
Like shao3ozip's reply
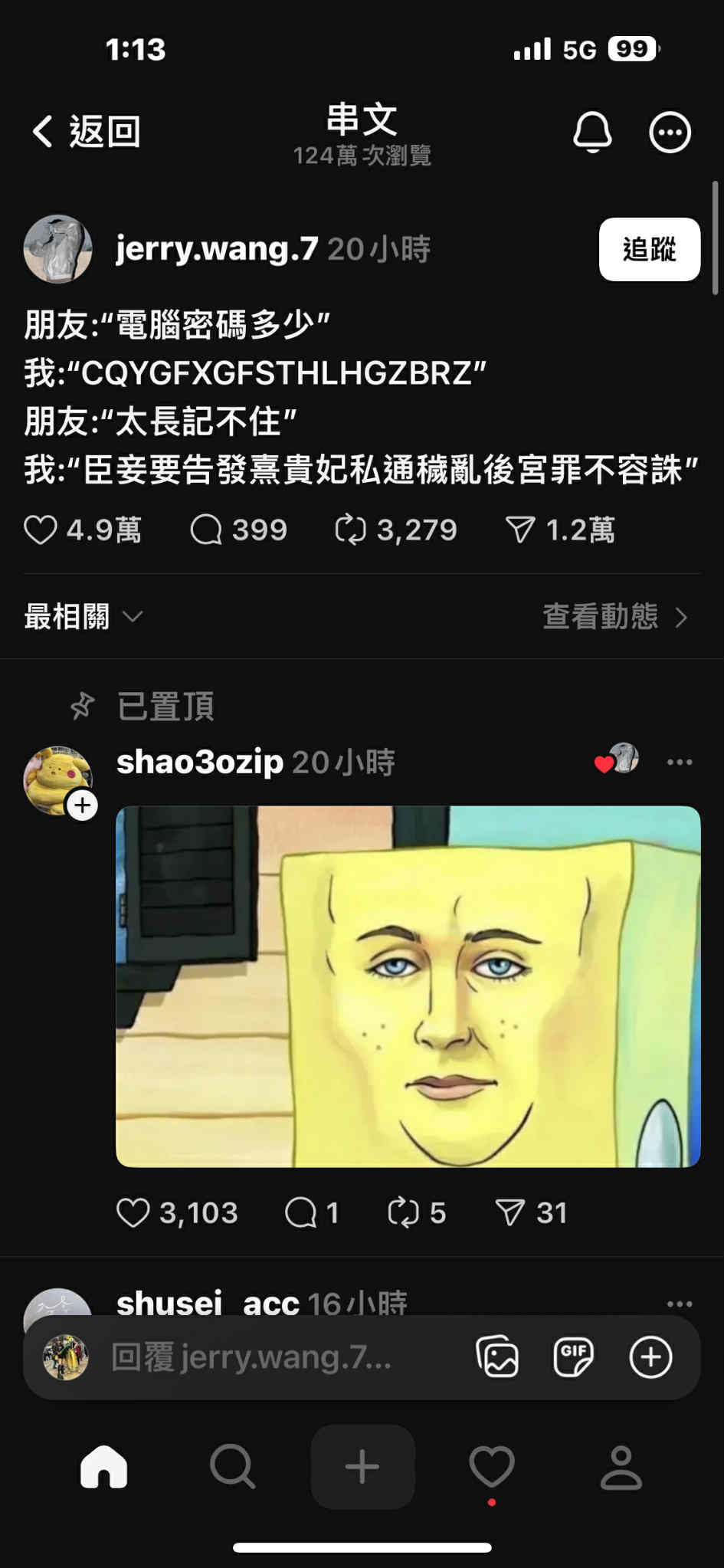coord(177,1212)
